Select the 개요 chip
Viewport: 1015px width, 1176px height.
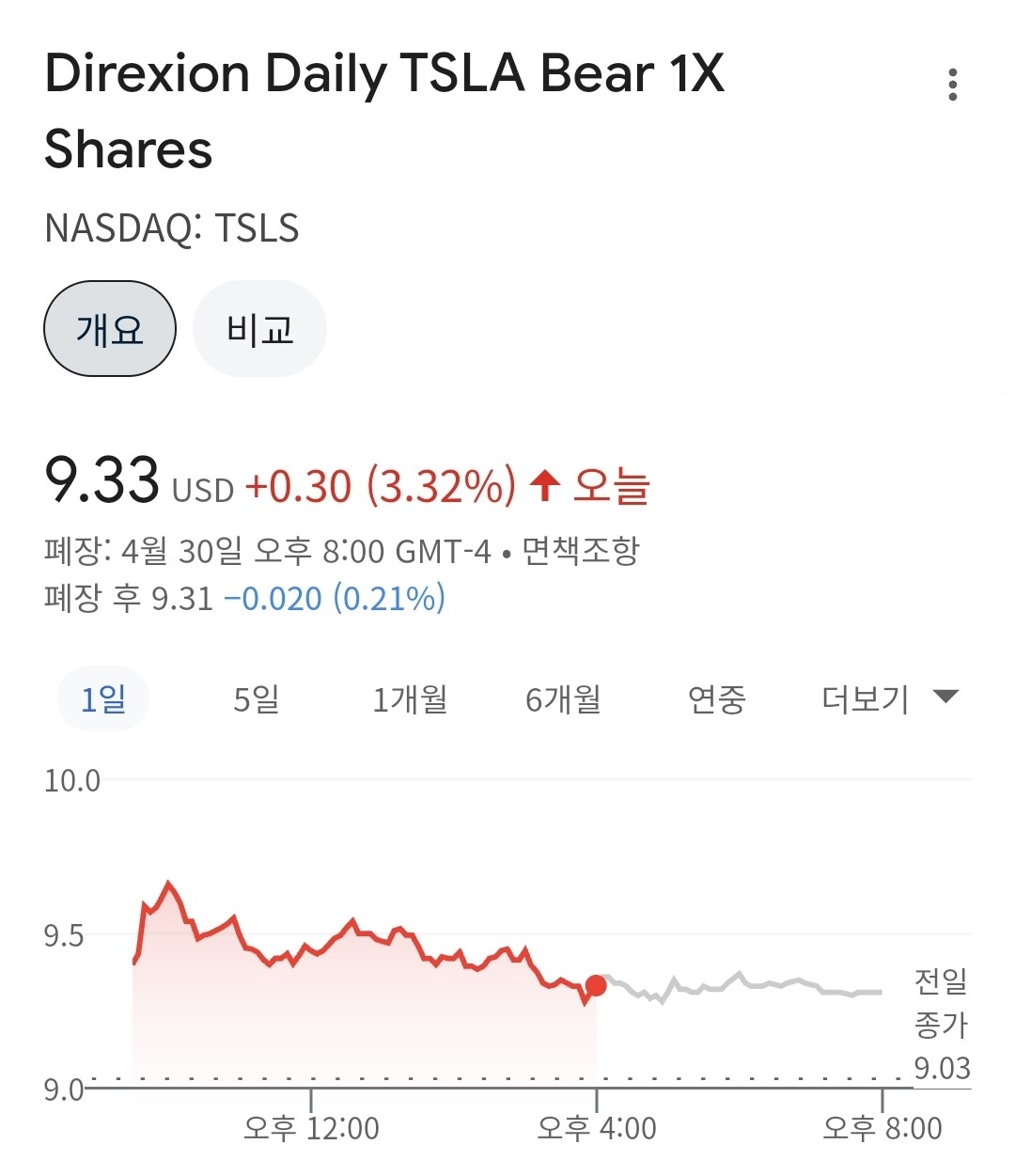tap(110, 329)
